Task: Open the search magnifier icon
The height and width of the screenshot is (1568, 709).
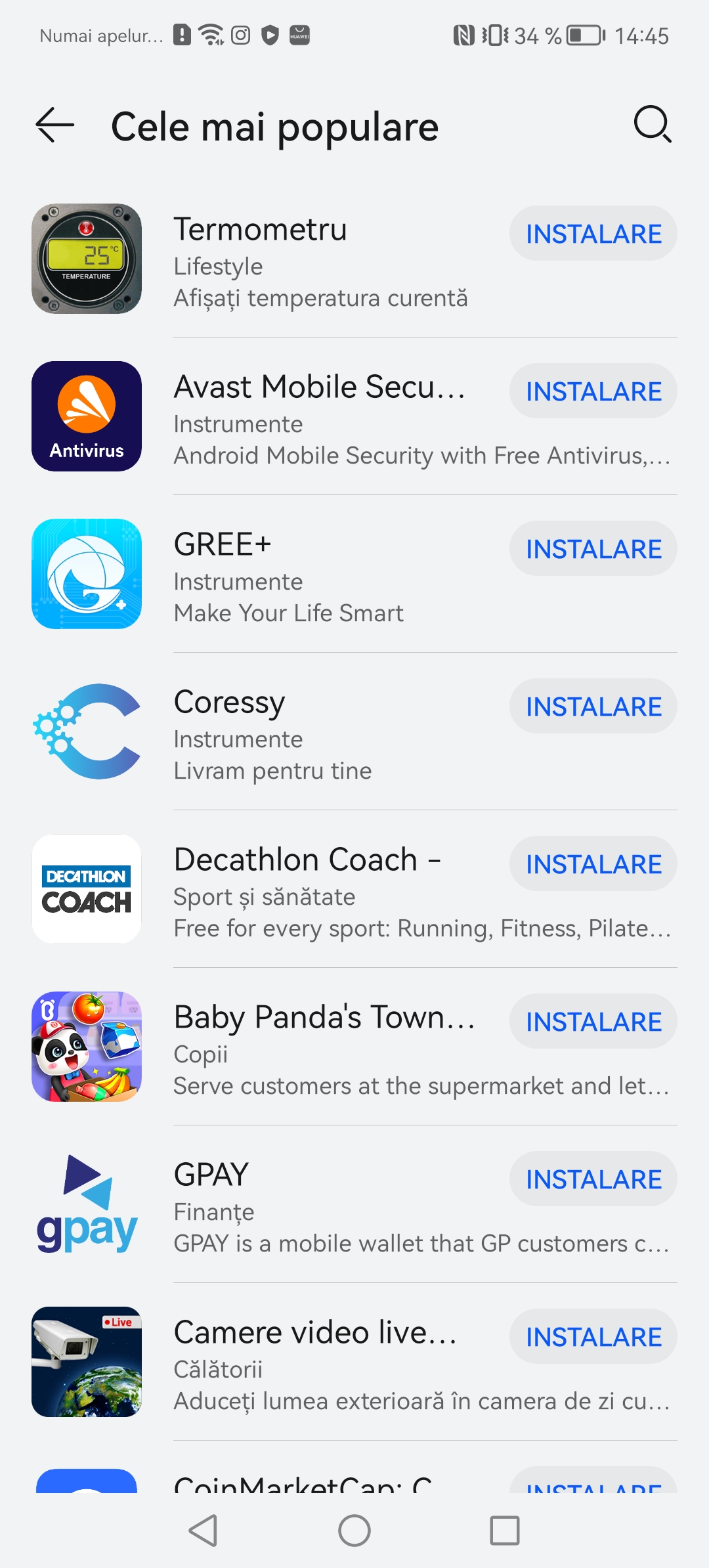Action: click(x=653, y=124)
